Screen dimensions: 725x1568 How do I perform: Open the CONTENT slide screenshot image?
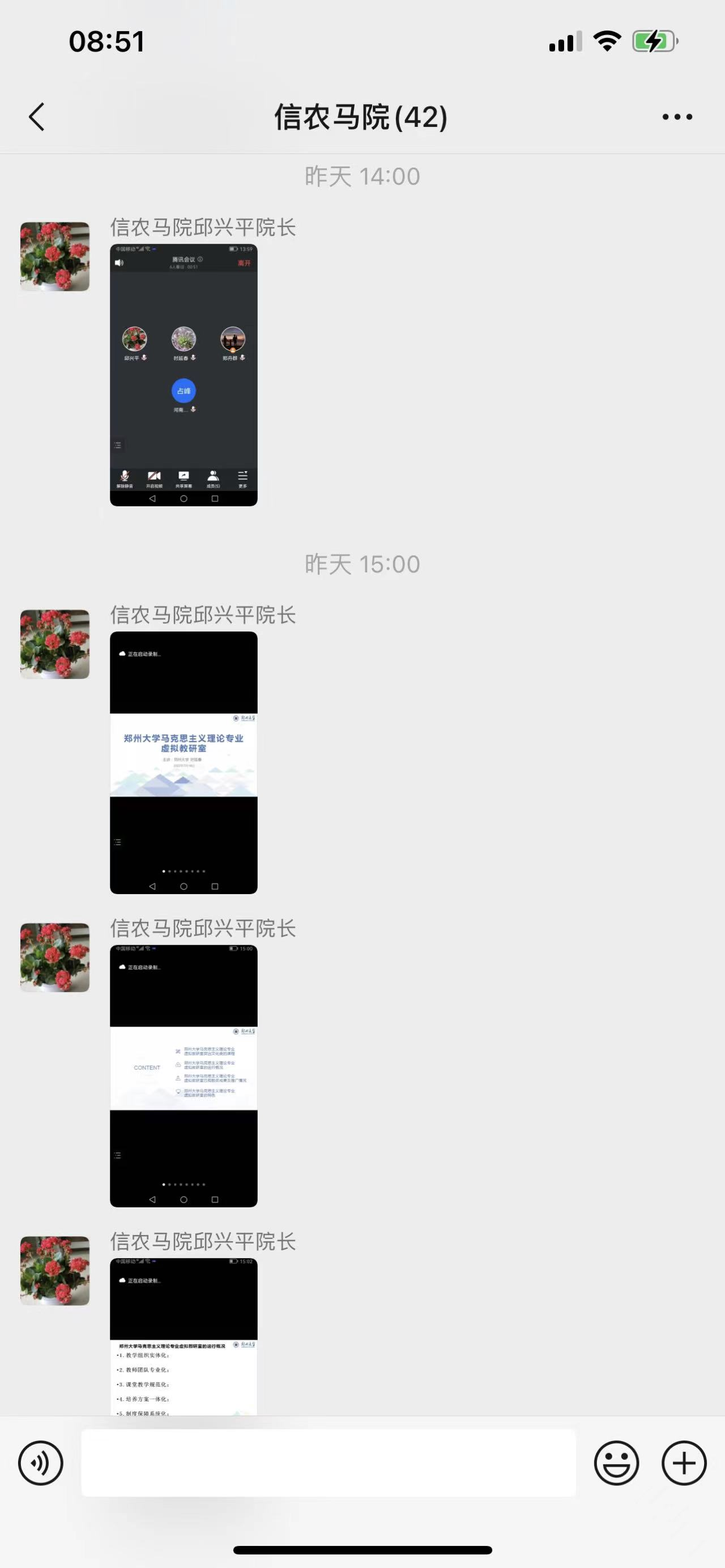(x=183, y=1075)
